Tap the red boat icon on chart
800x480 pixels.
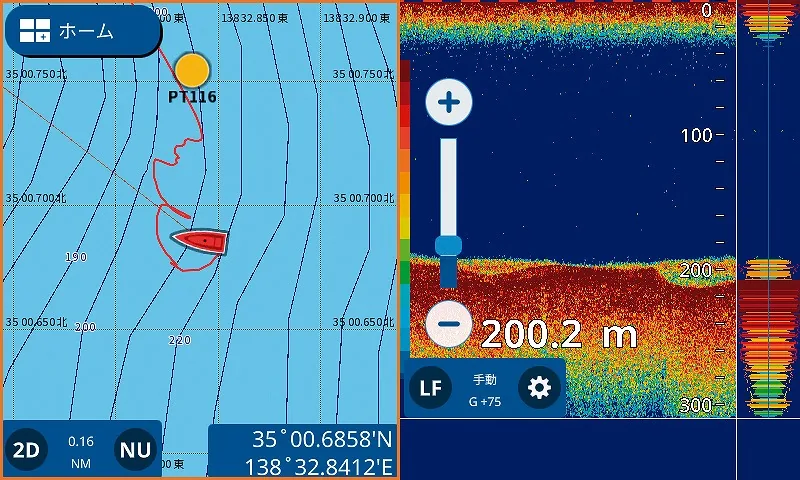coord(201,240)
